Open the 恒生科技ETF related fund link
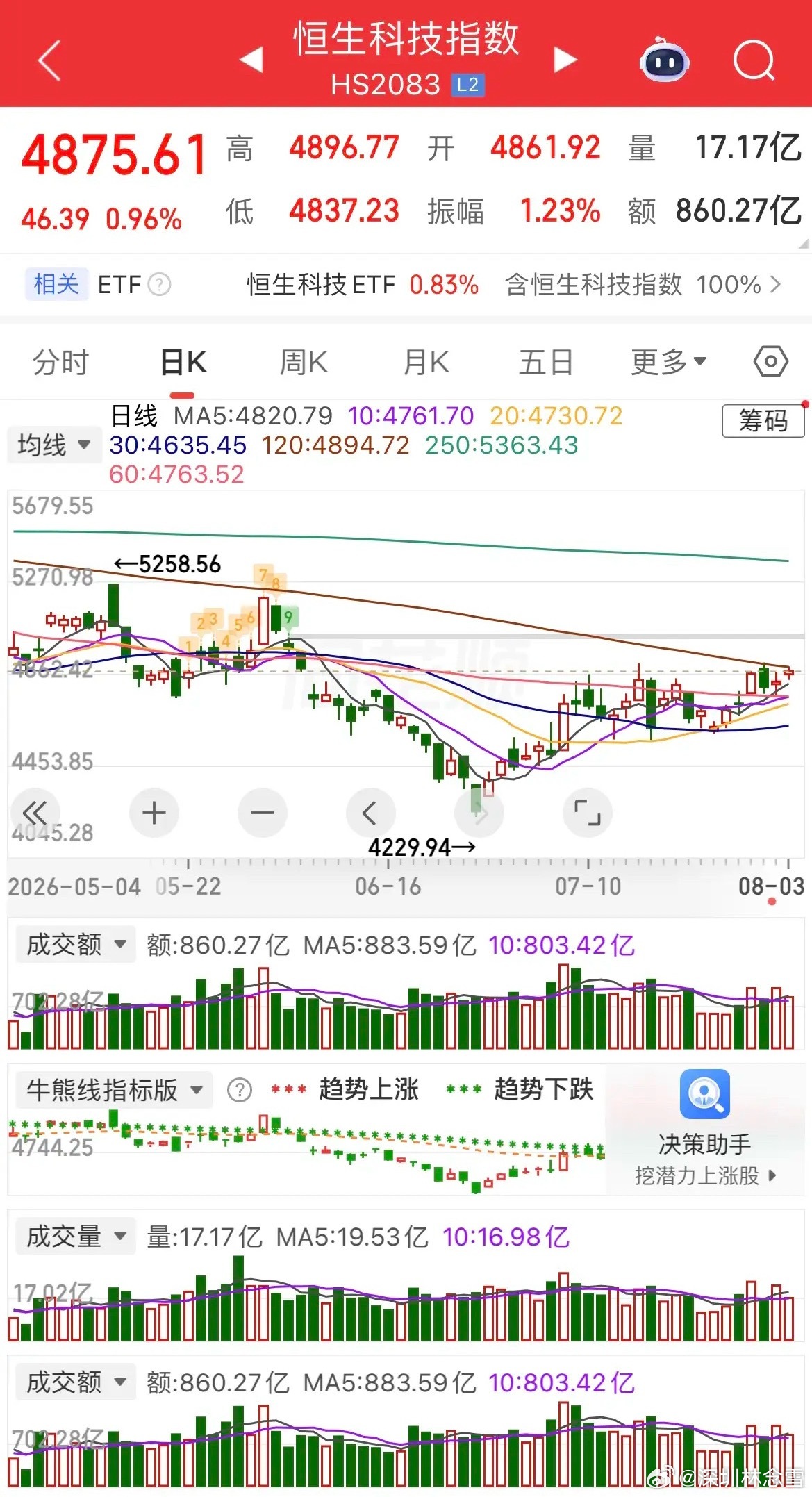812x1497 pixels. pos(363,285)
